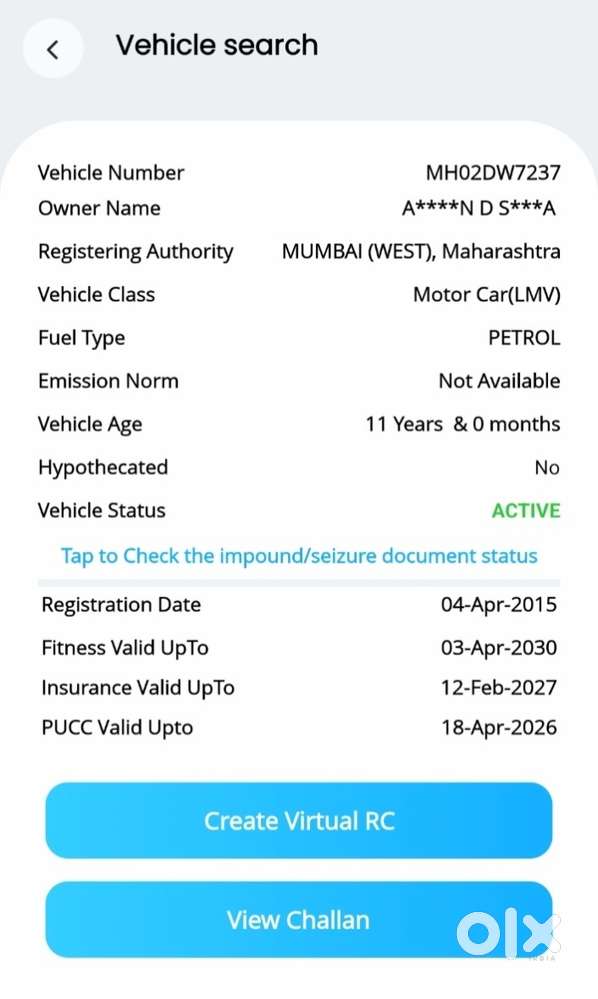Viewport: 598px width, 999px height.
Task: Check the impound/seizure document status
Action: click(x=299, y=556)
